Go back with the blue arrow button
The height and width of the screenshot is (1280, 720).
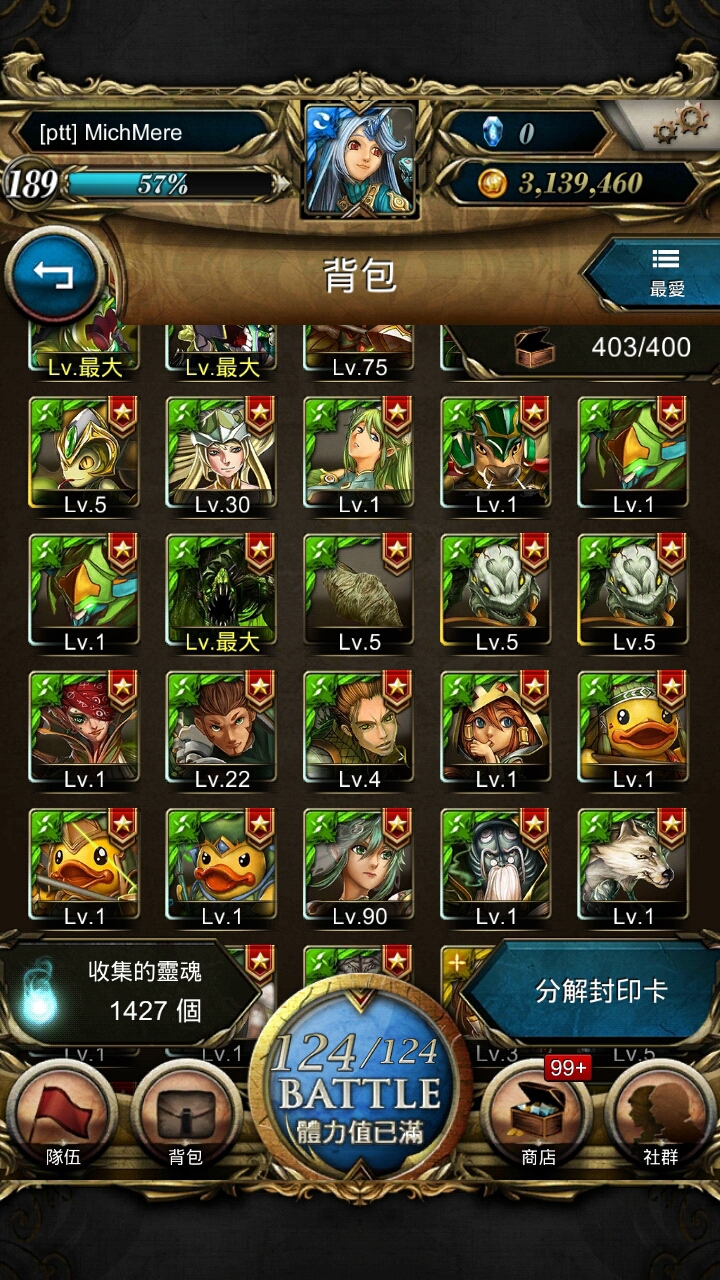pyautogui.click(x=54, y=273)
